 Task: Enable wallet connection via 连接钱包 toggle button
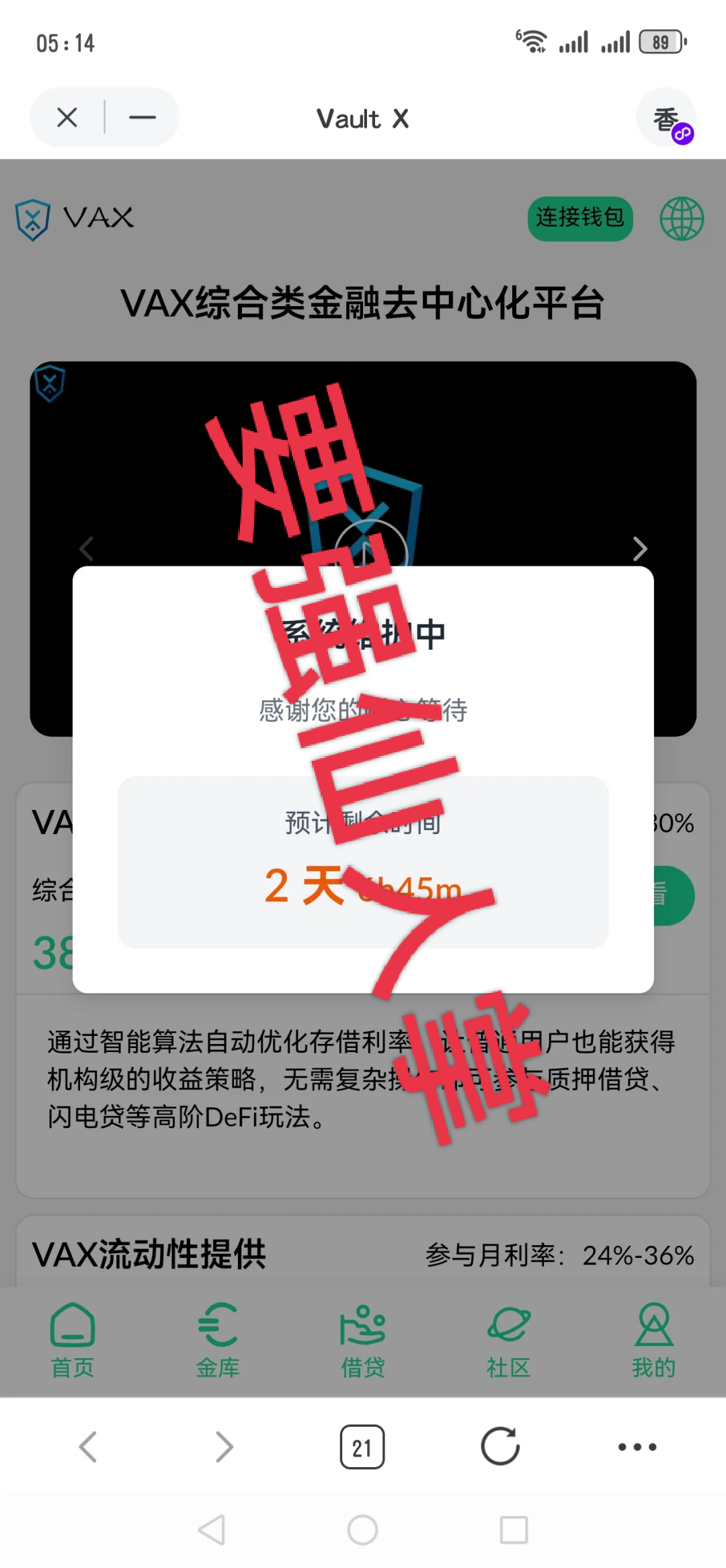tap(579, 218)
